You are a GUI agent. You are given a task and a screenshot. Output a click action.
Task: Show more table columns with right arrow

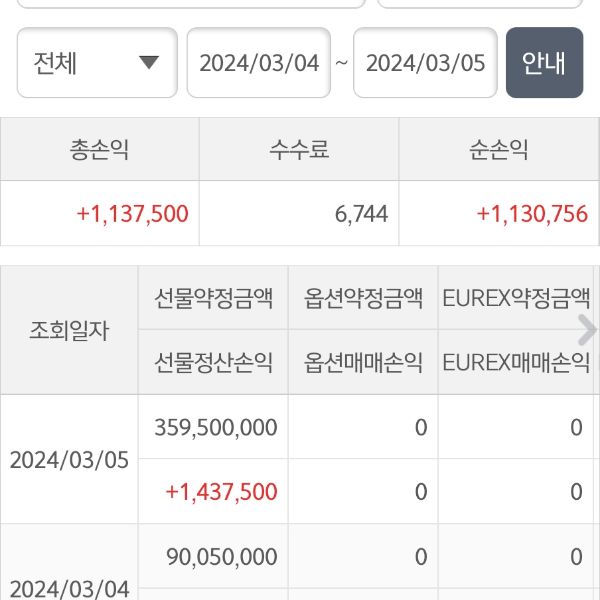coord(587,330)
